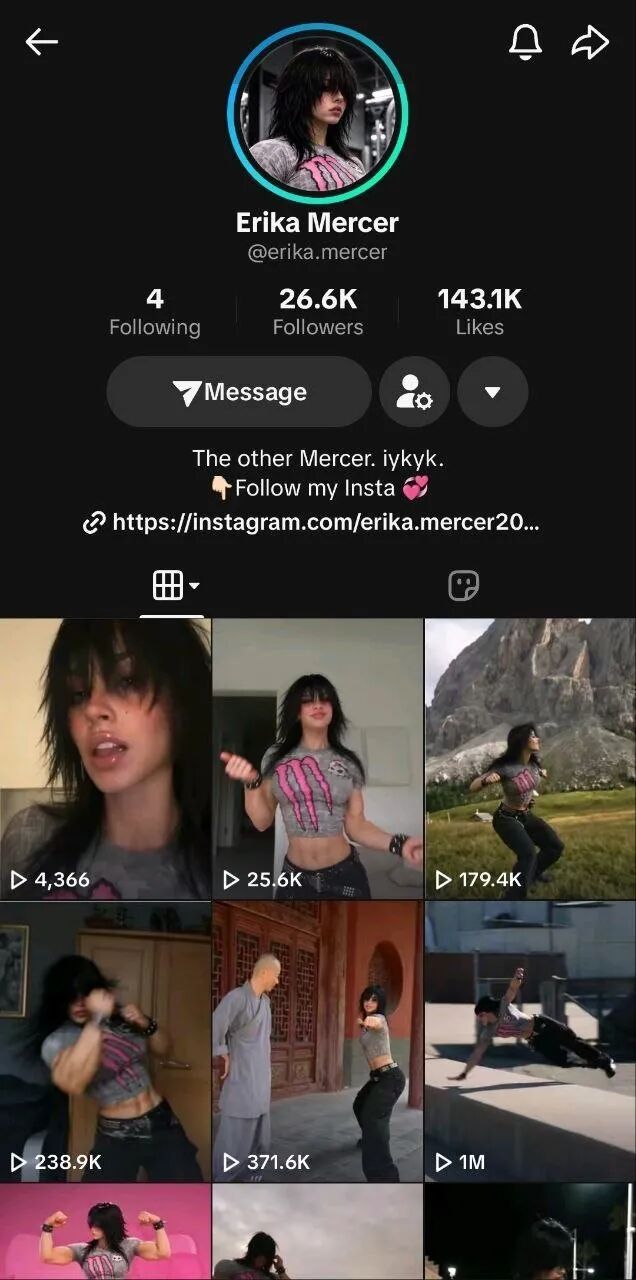The width and height of the screenshot is (636, 1280).
Task: Send a message via the Message button
Action: point(239,392)
